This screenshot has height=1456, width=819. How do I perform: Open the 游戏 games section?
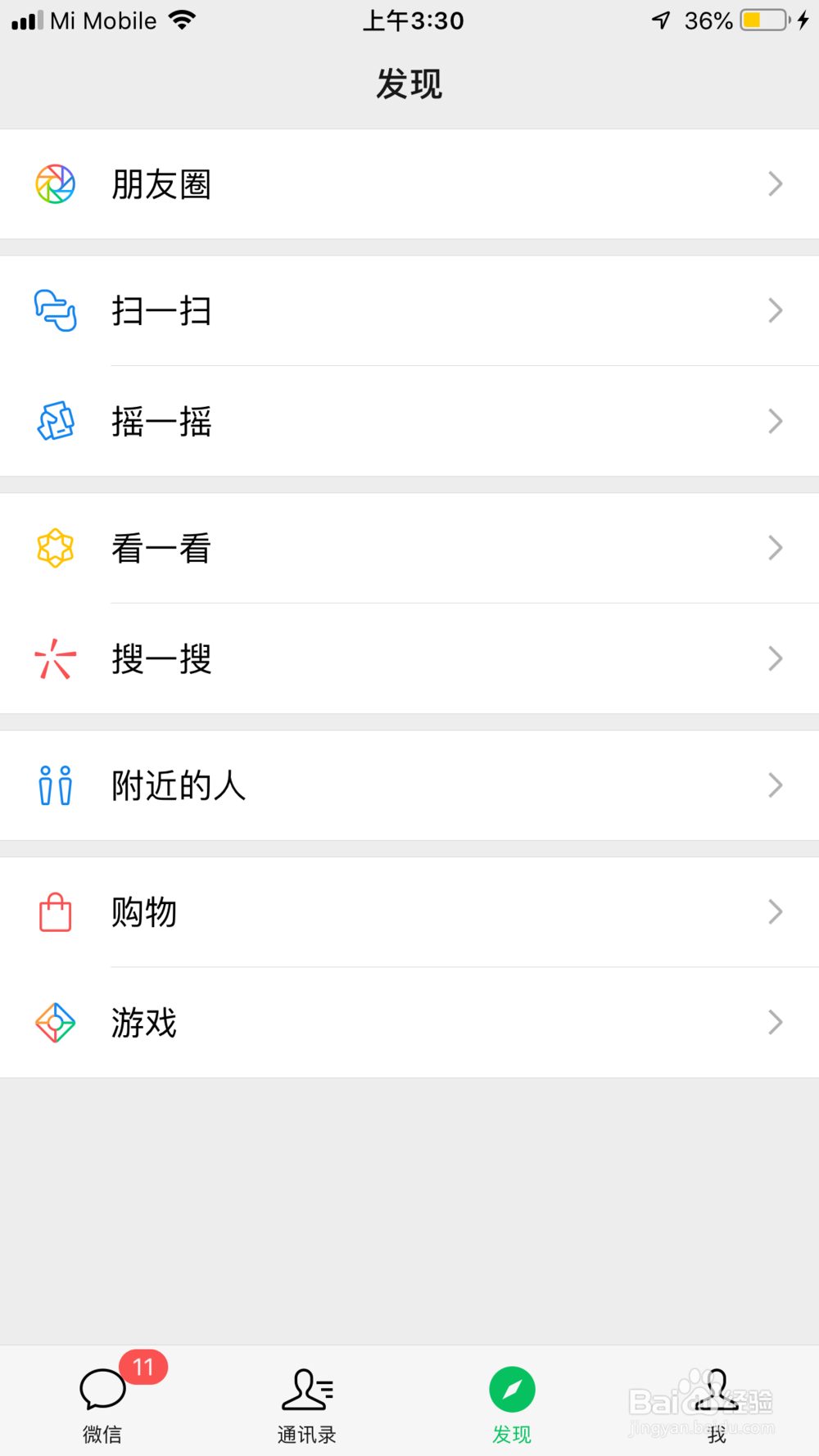tap(409, 1023)
